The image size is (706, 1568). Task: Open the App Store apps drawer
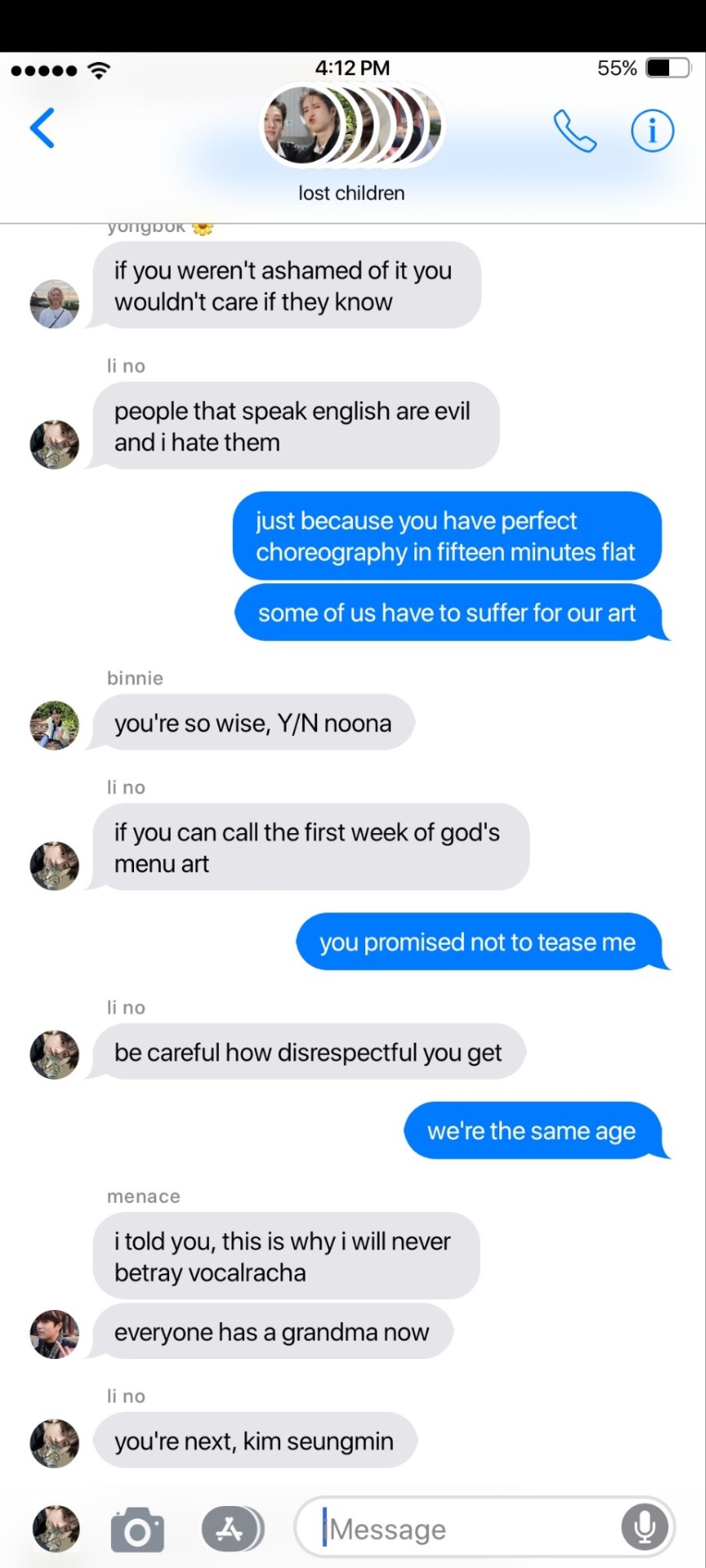(232, 1529)
